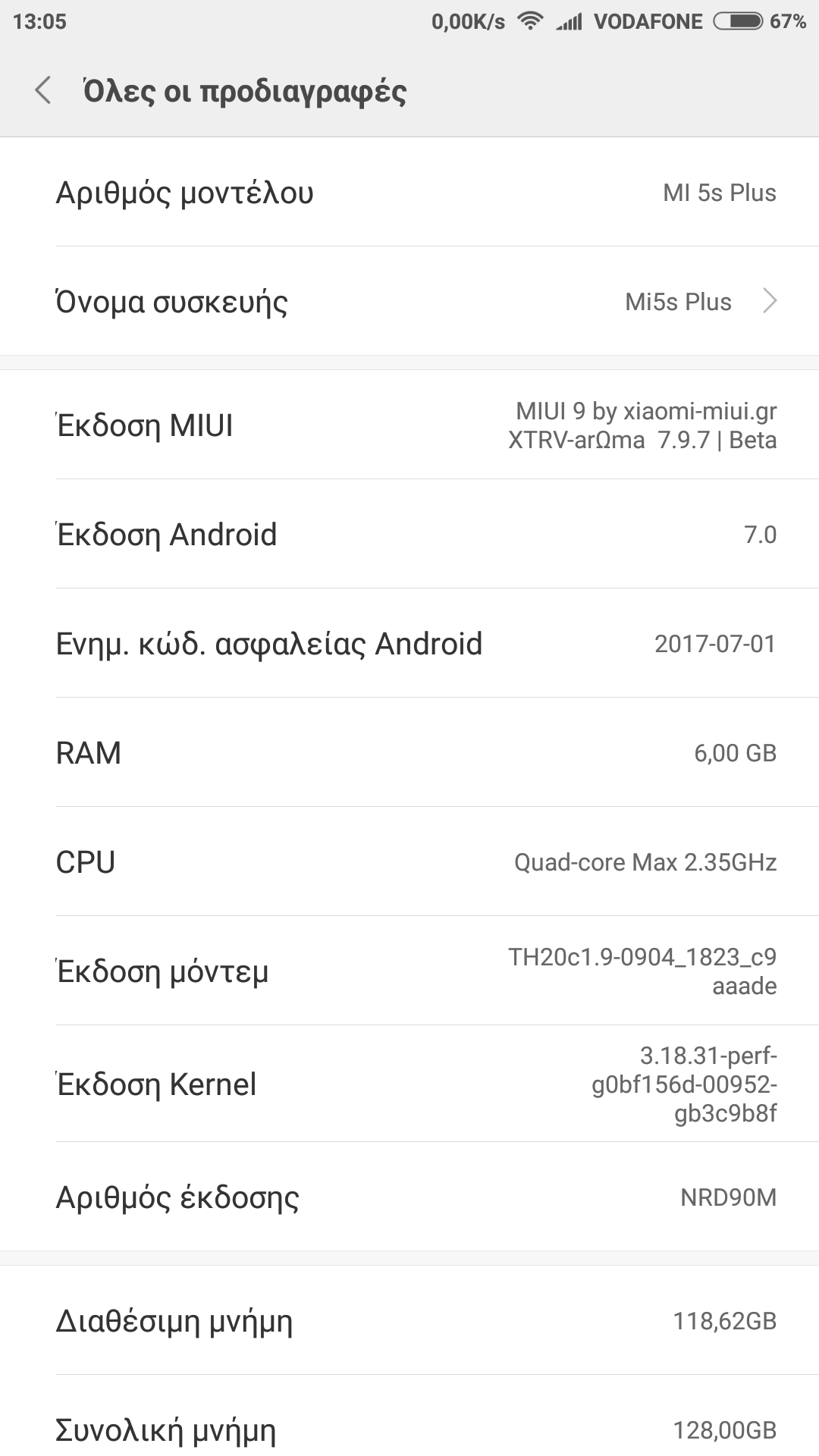This screenshot has width=819, height=1456.
Task: Go back from Όλες οι προδιαγραφές
Action: point(43,90)
